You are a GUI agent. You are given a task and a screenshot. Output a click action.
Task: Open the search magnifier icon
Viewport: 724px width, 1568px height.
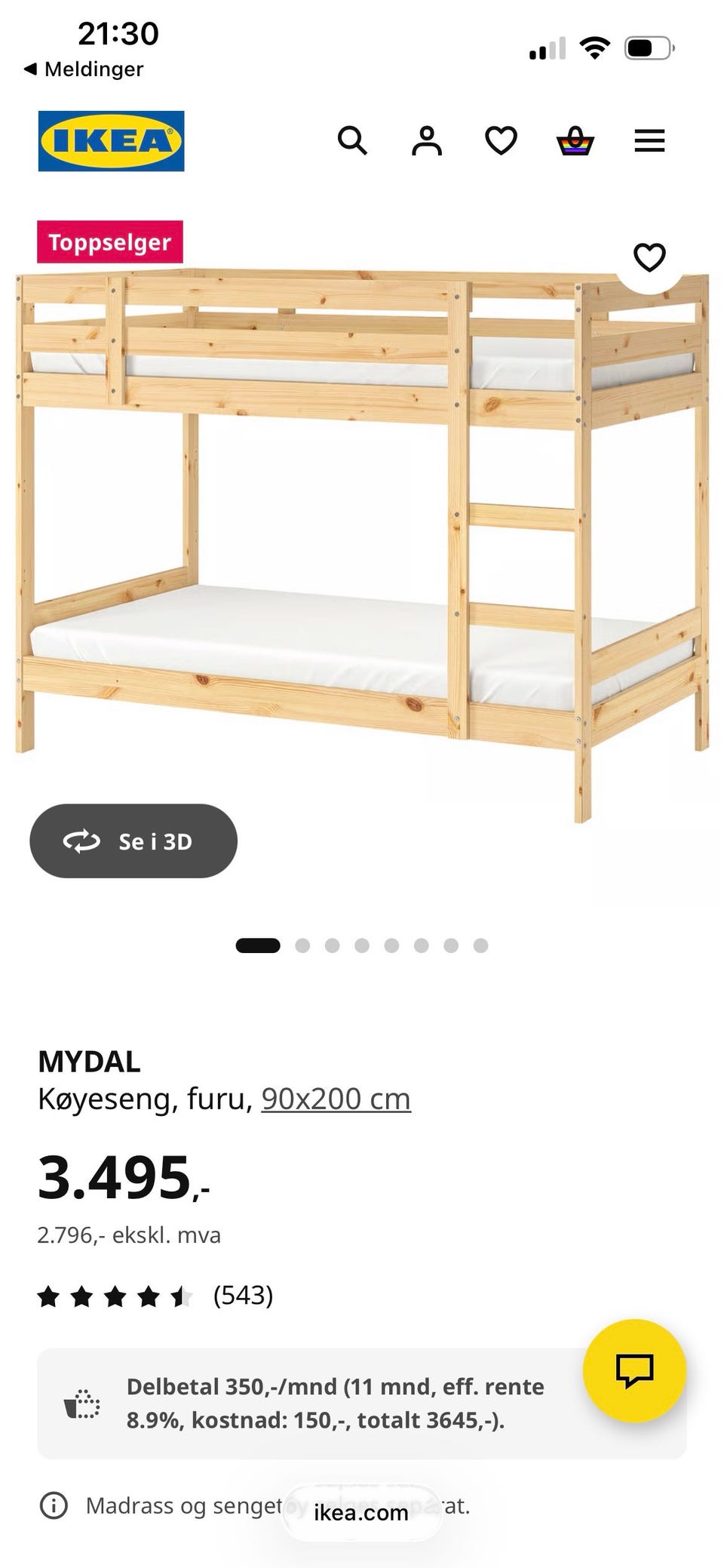pyautogui.click(x=352, y=141)
